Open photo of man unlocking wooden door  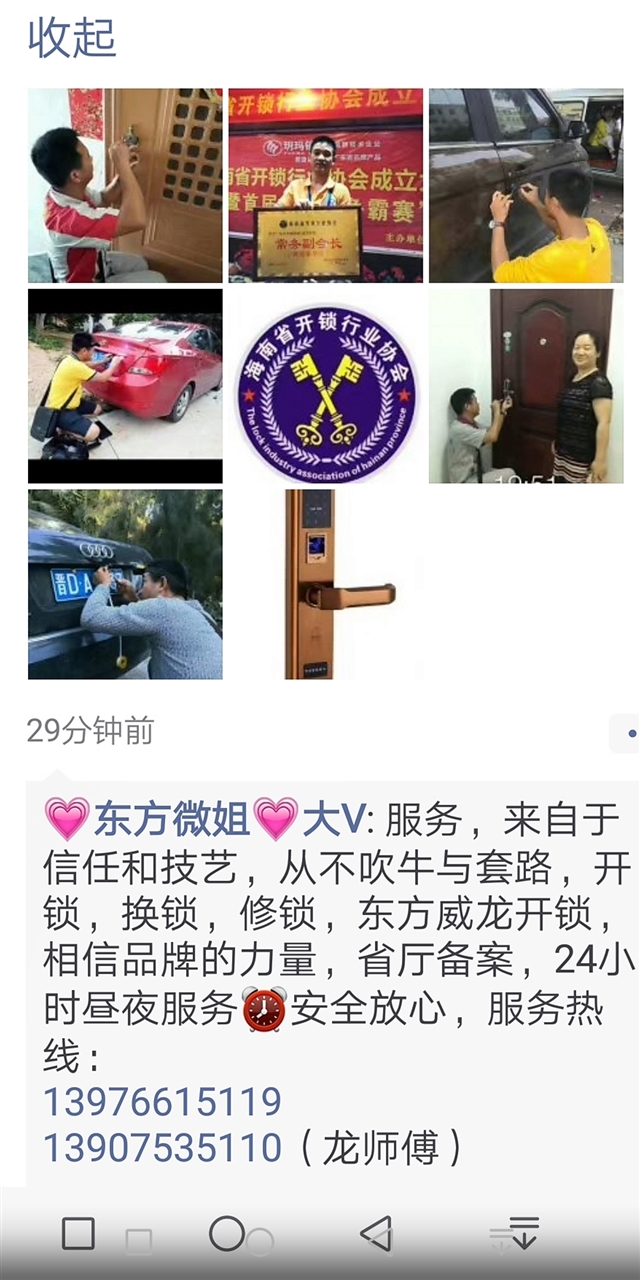click(125, 185)
